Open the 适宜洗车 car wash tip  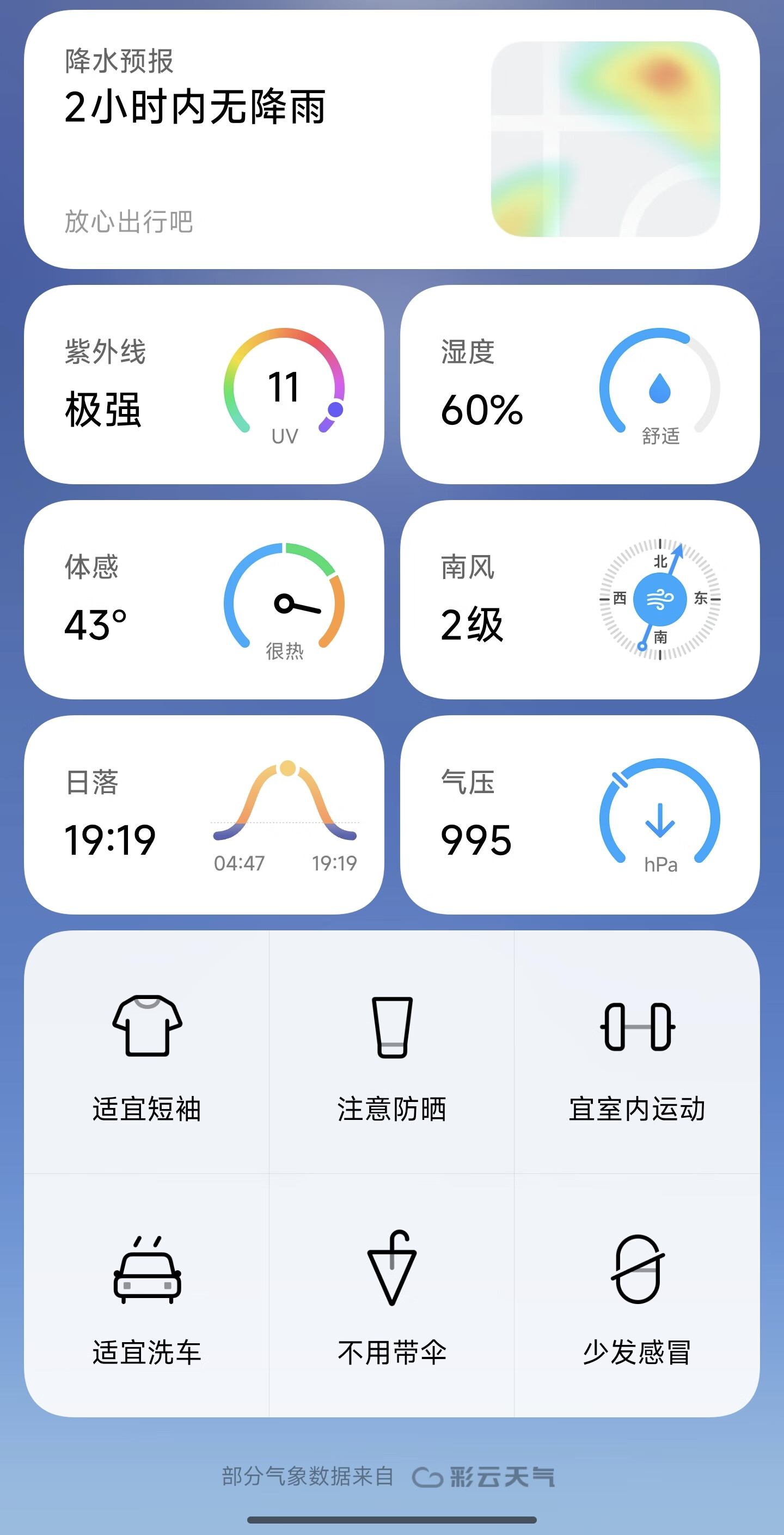click(146, 1295)
